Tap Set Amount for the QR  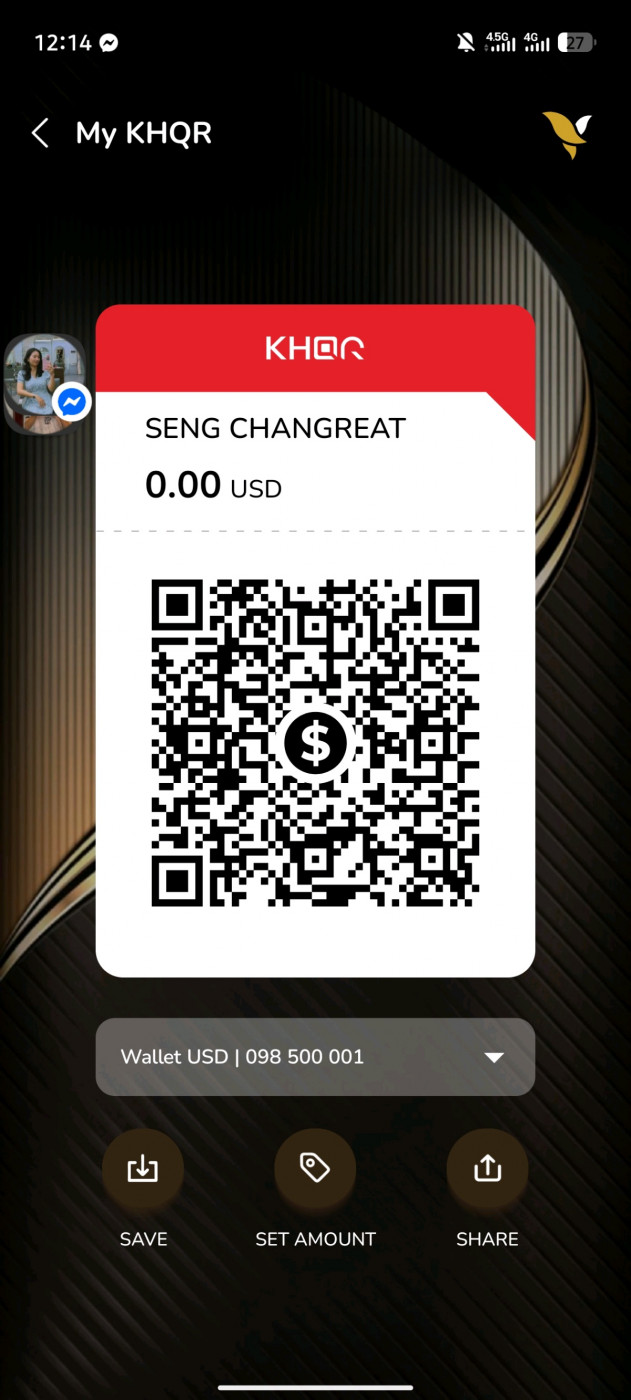coord(315,1168)
